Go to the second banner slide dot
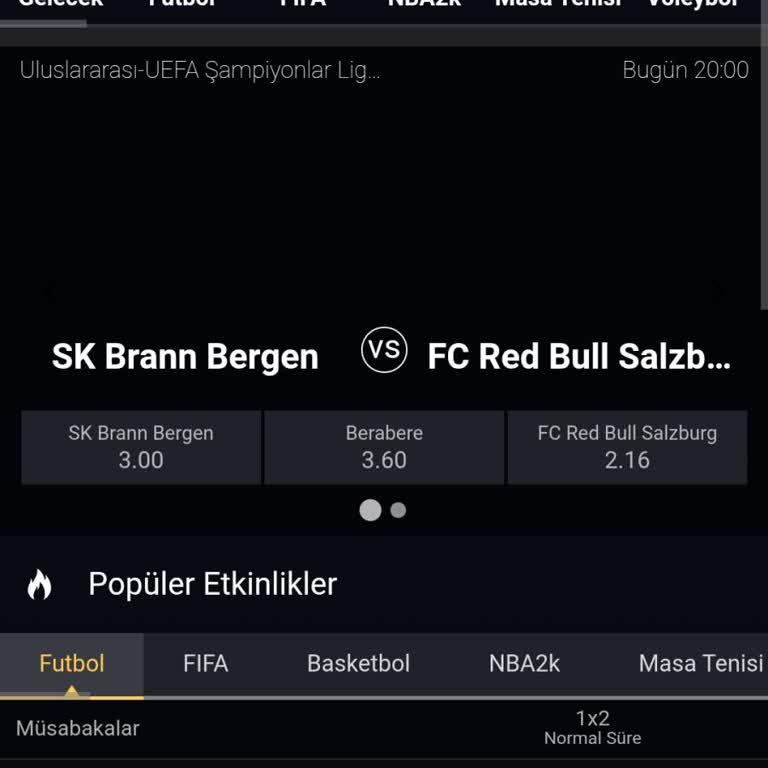768x768 pixels. click(398, 510)
